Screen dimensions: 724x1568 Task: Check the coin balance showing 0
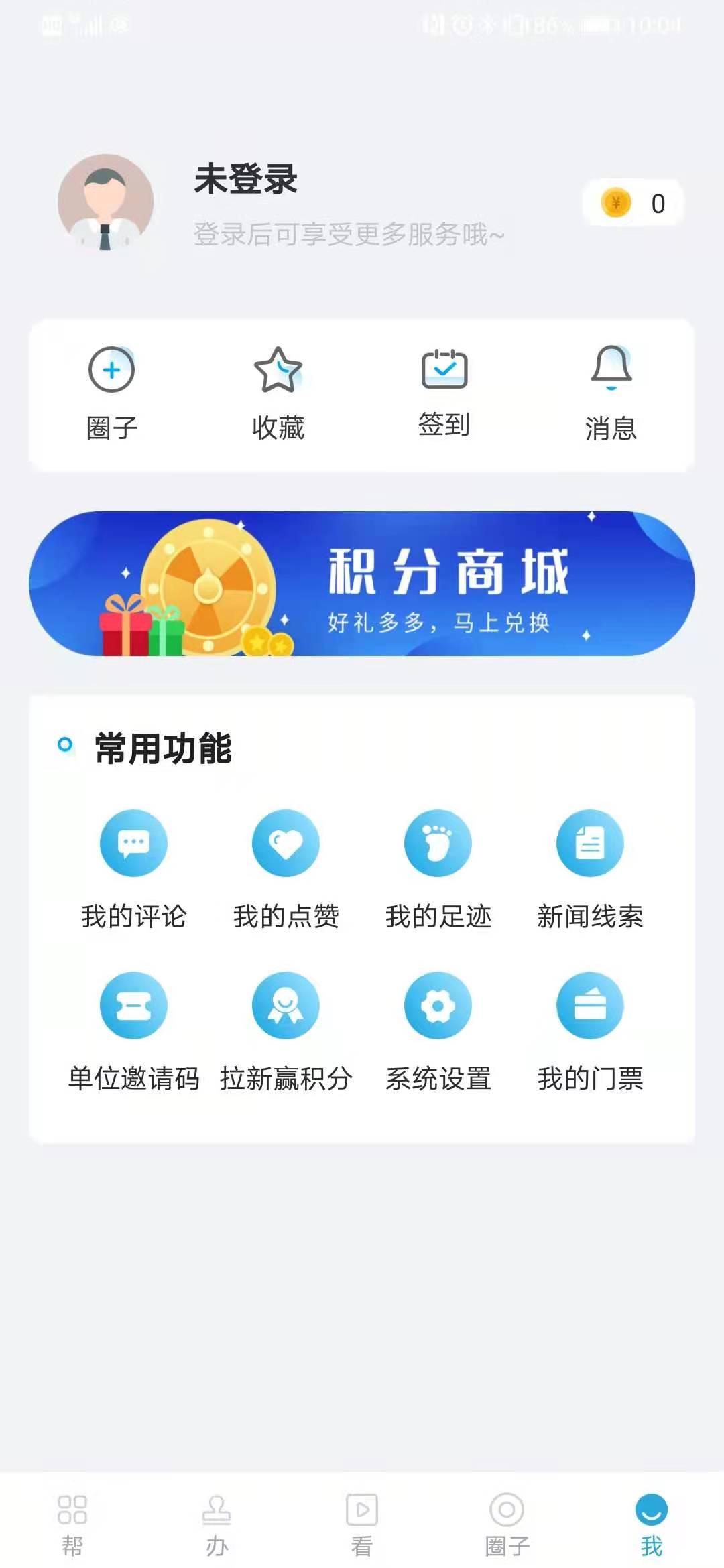point(633,203)
